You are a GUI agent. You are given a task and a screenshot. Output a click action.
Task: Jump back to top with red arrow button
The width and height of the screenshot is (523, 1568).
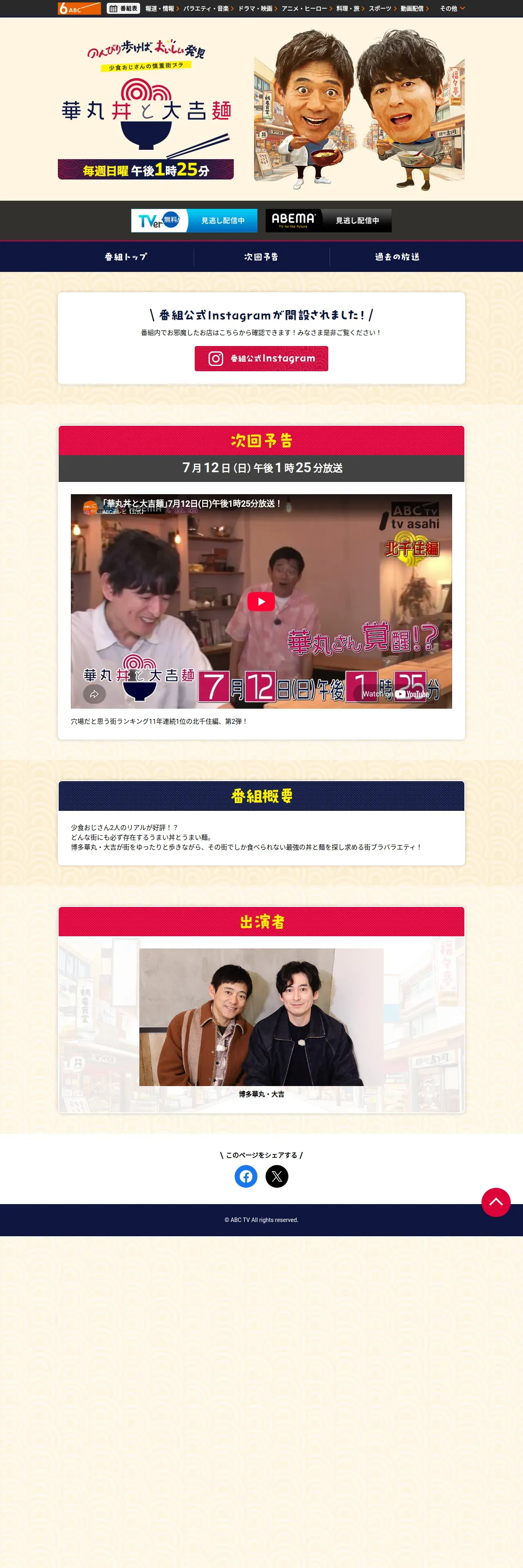[x=496, y=1202]
